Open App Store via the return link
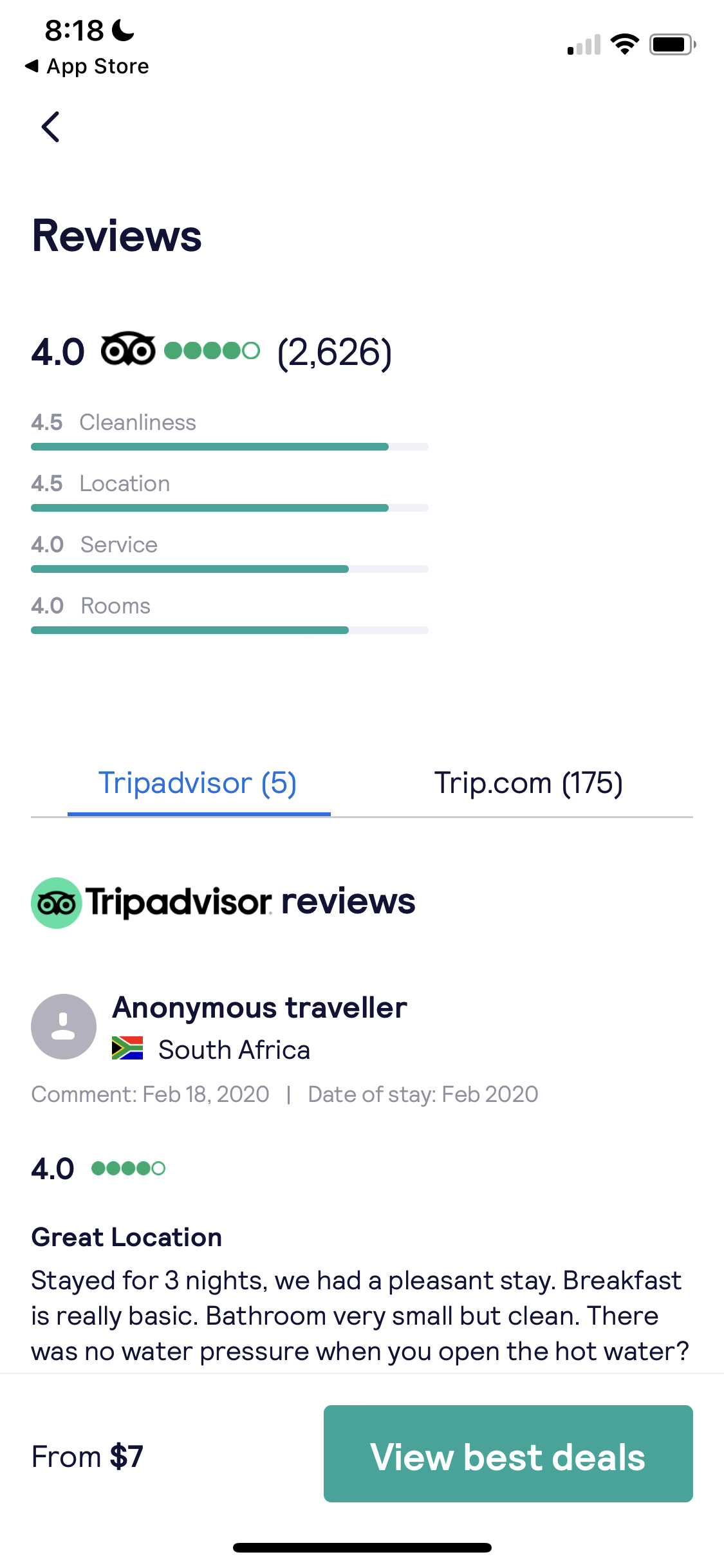The image size is (724, 1568). coord(87,66)
